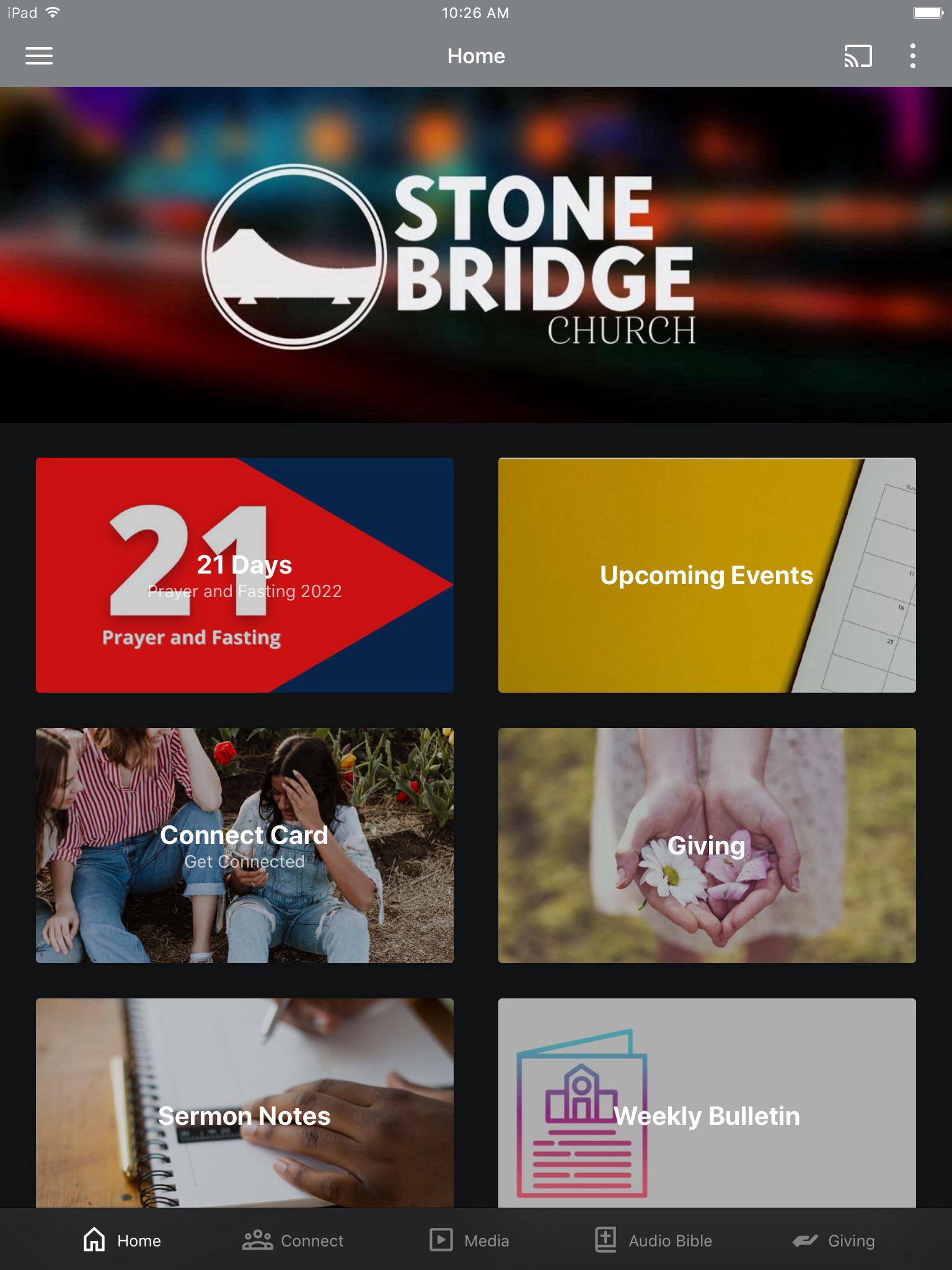The image size is (952, 1270).
Task: Switch to the Giving tab in the bottom bar
Action: [834, 1240]
